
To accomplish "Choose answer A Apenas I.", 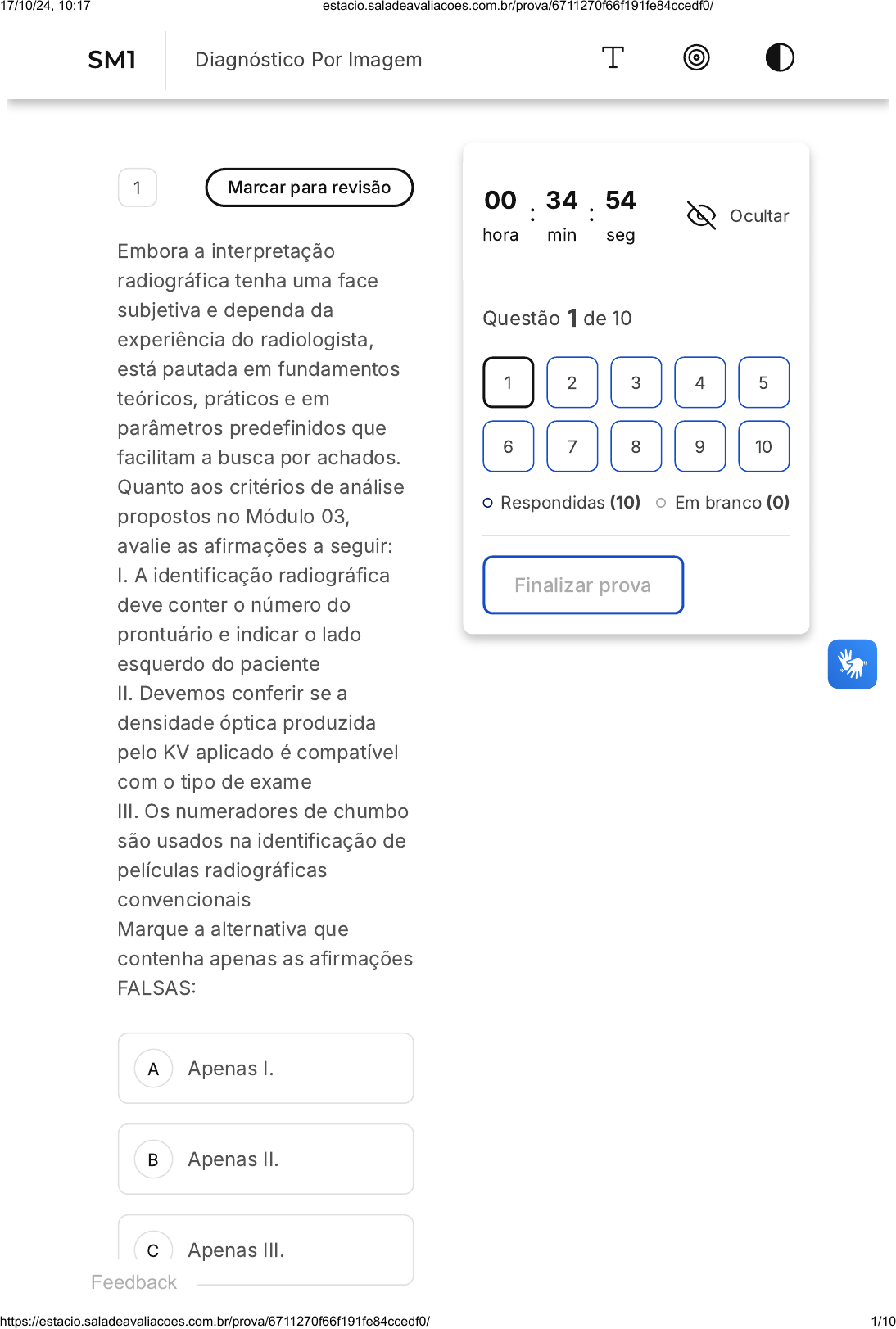I will pos(266,1069).
